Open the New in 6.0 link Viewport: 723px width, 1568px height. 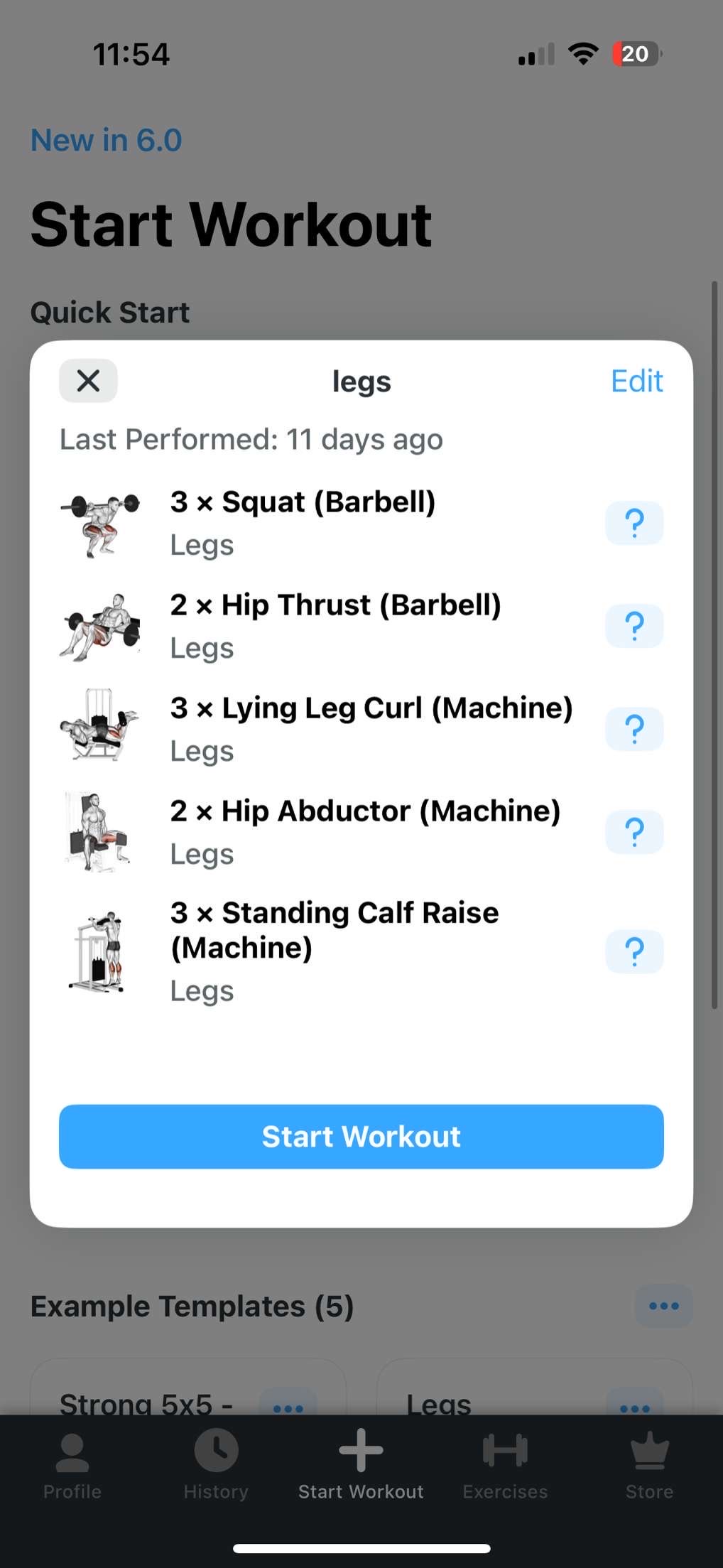[x=107, y=140]
